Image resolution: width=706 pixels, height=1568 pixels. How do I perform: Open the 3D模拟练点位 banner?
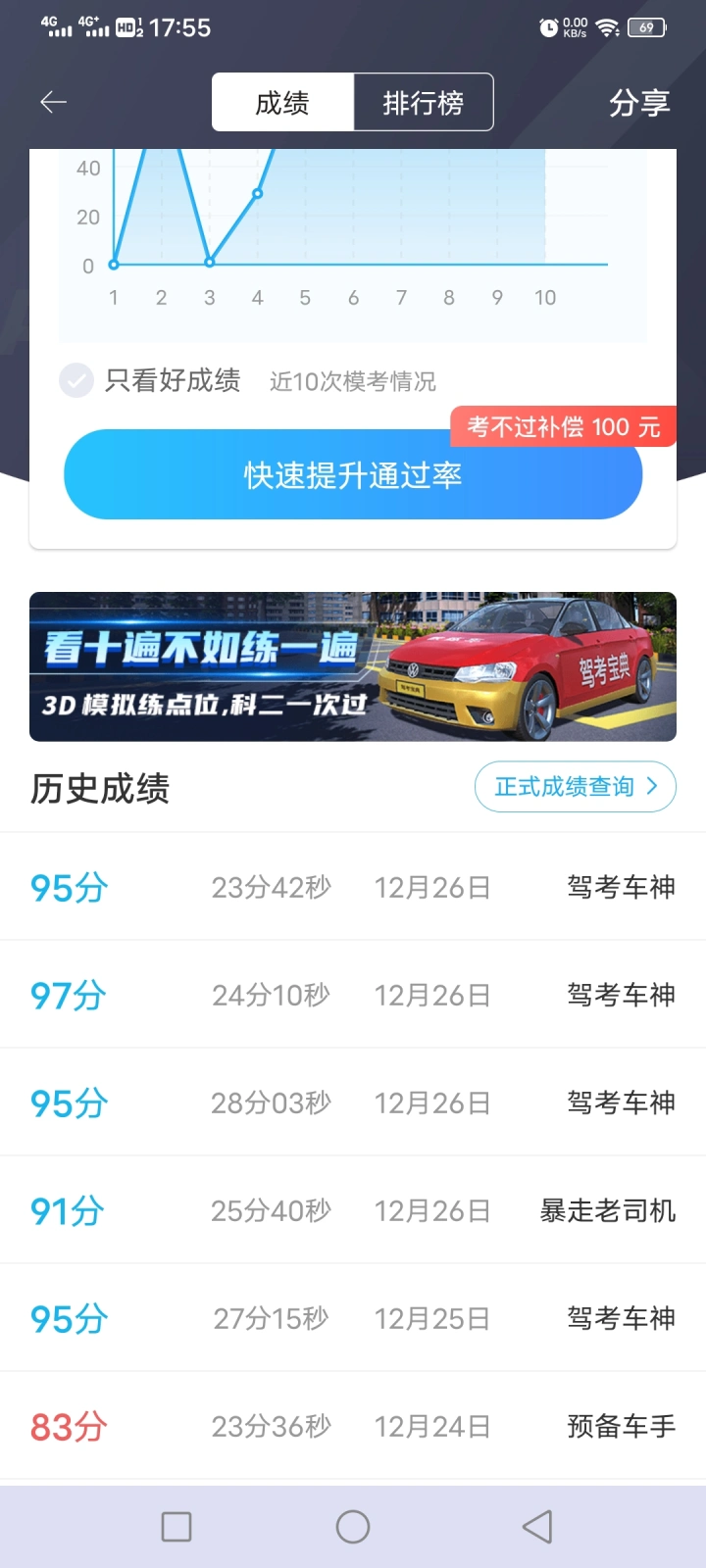tap(353, 666)
